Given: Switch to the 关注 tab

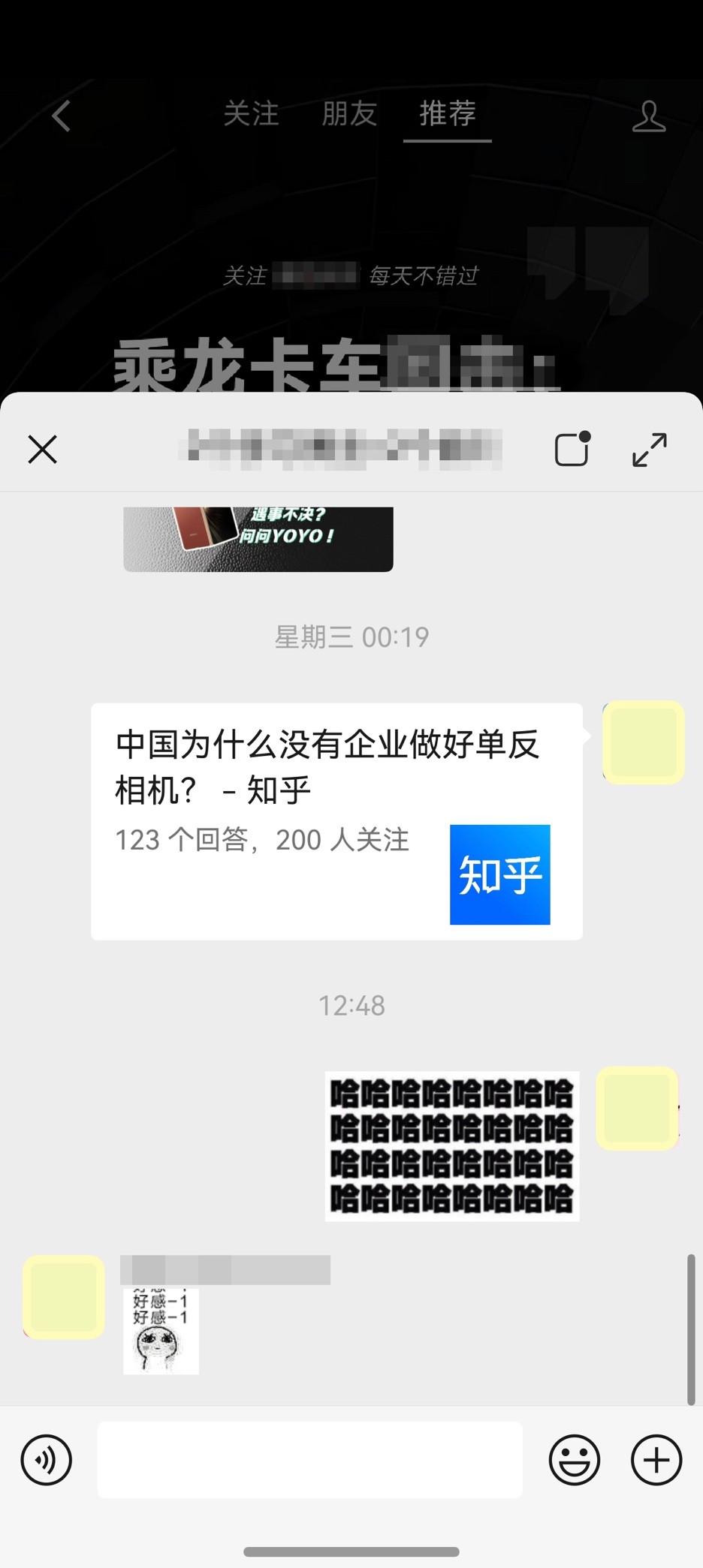Looking at the screenshot, I should (252, 115).
